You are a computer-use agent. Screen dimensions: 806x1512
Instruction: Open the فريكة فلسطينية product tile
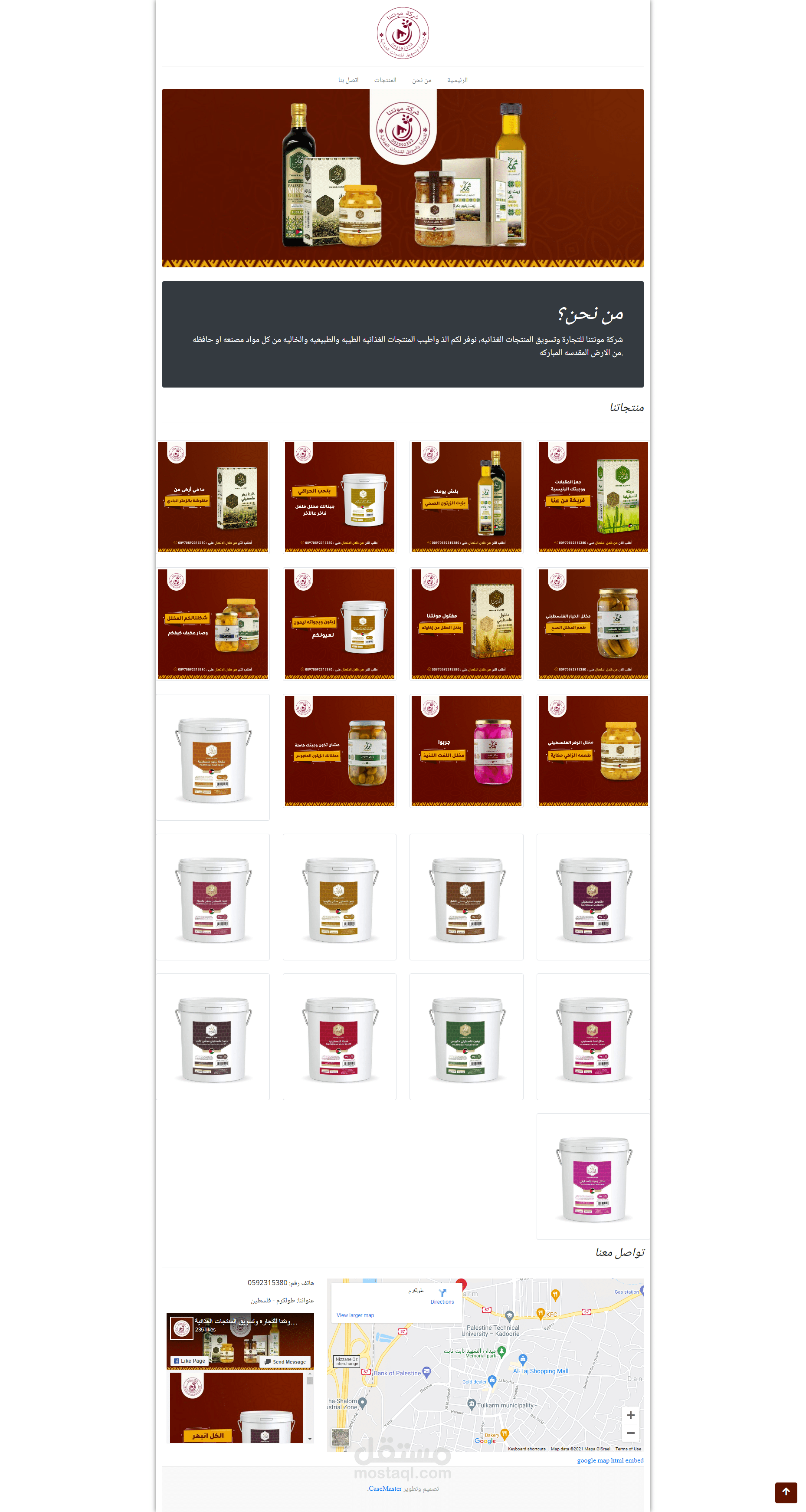(x=593, y=496)
